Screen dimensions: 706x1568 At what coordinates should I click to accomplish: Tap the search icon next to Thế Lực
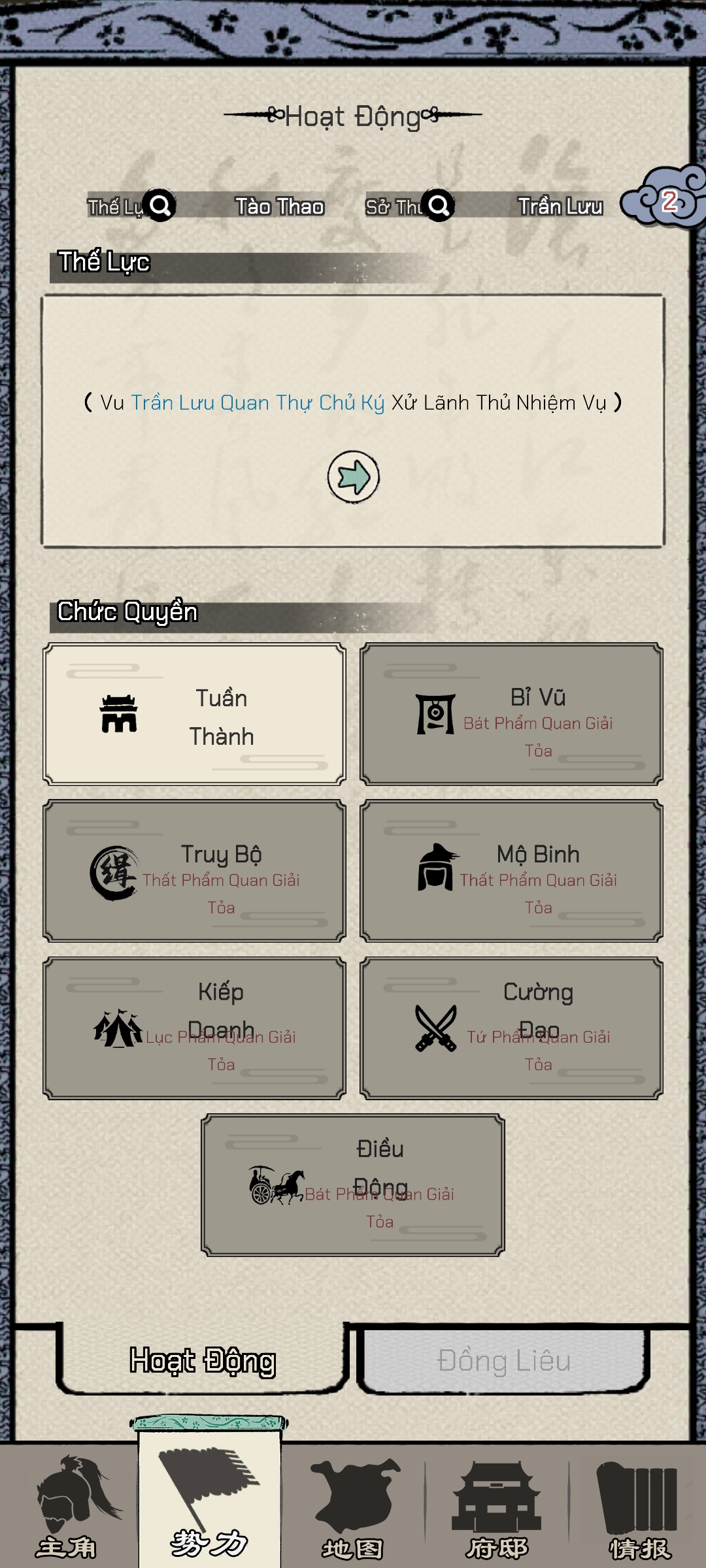click(160, 205)
